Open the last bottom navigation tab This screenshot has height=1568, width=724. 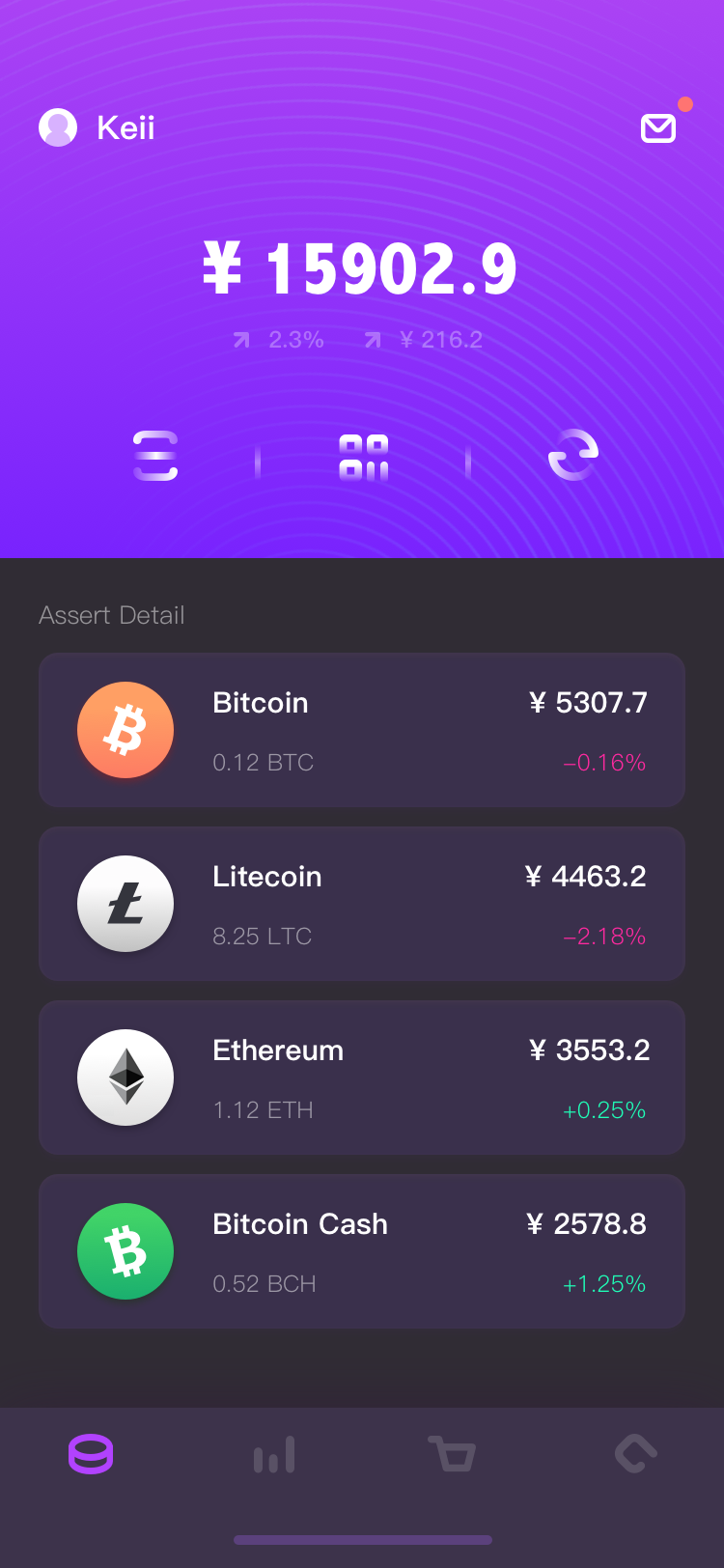coord(636,1453)
